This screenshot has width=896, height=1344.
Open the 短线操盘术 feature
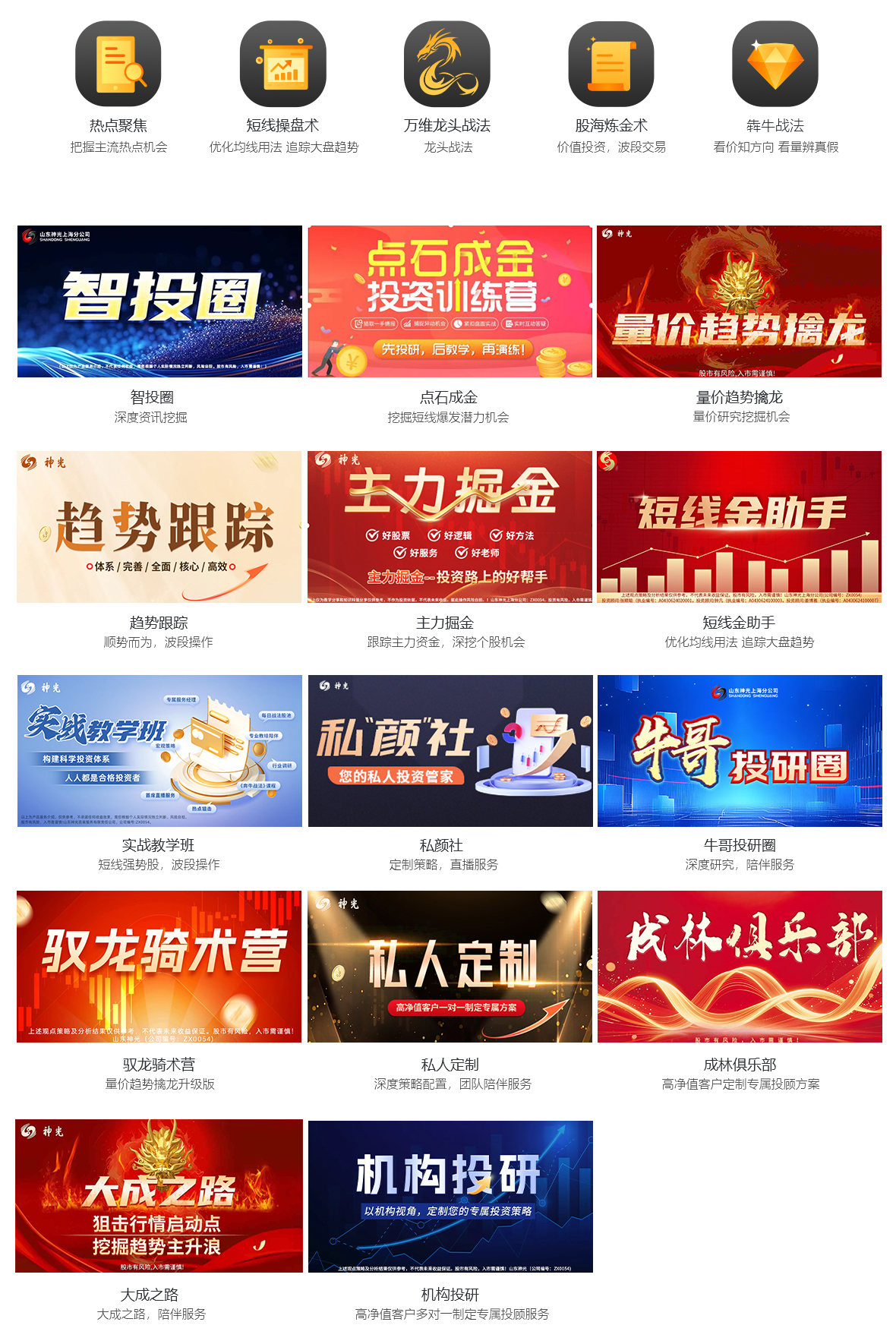coord(282,64)
